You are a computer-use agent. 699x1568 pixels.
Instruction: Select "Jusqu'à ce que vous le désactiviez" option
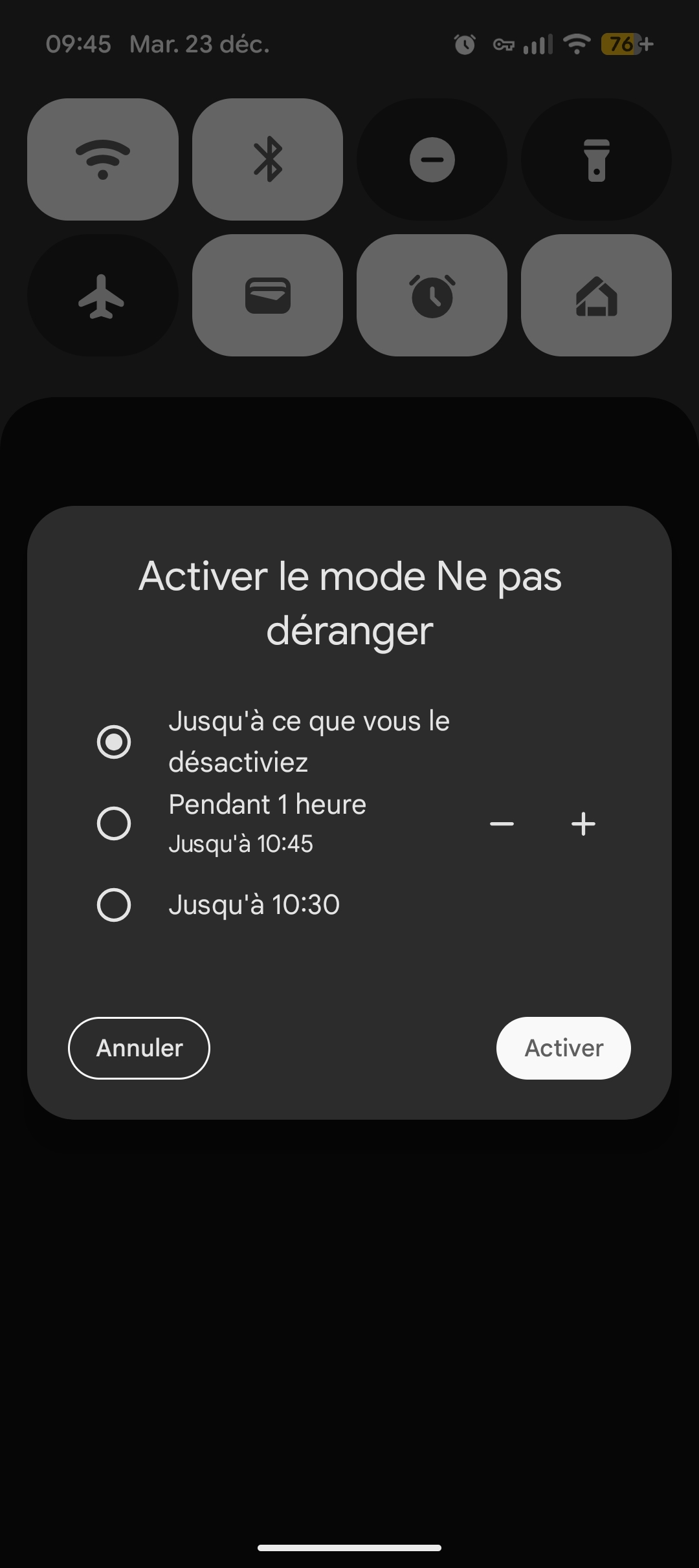coord(114,741)
